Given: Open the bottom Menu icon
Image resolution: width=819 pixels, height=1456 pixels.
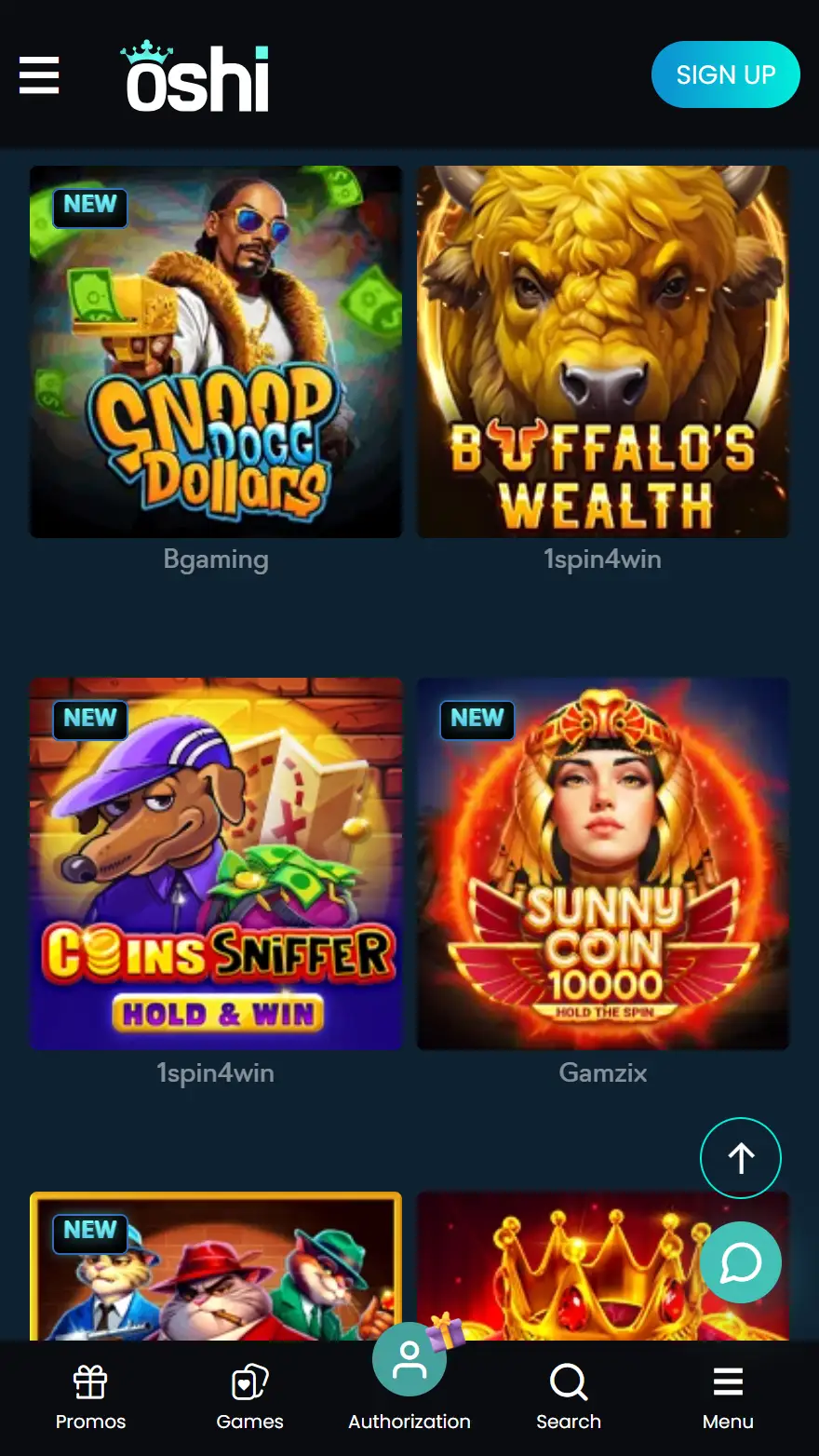Looking at the screenshot, I should tap(728, 1383).
